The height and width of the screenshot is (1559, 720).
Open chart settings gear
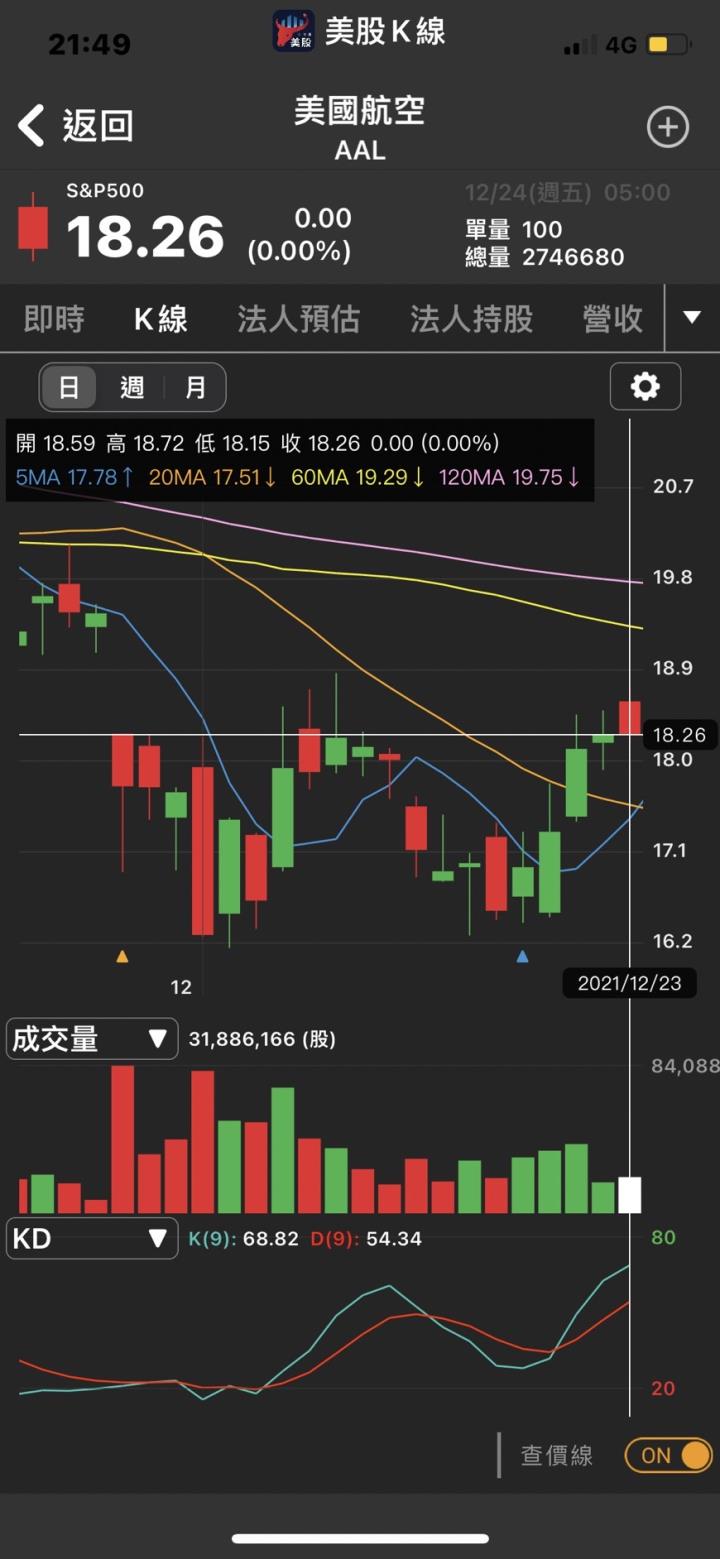click(645, 386)
